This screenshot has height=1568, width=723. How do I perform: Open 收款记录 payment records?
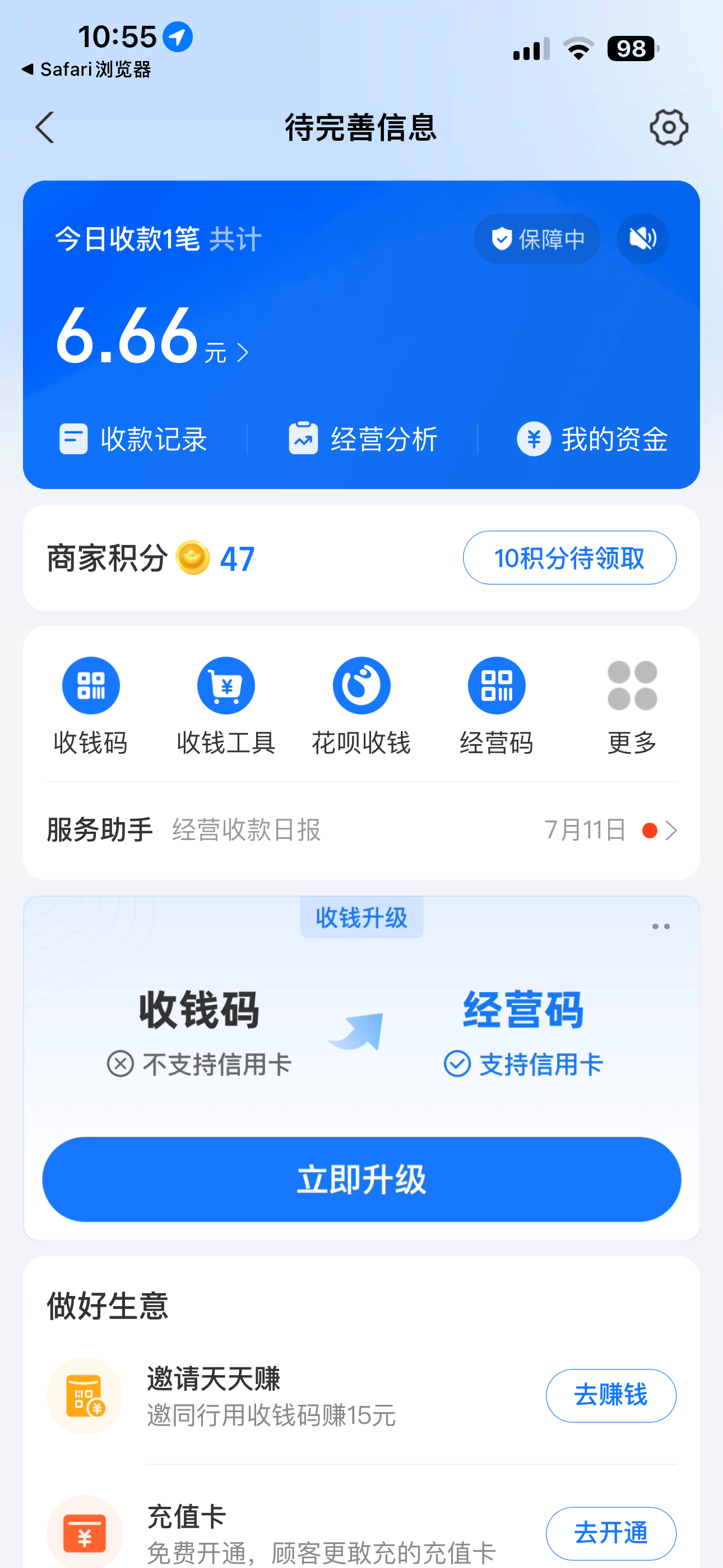134,439
